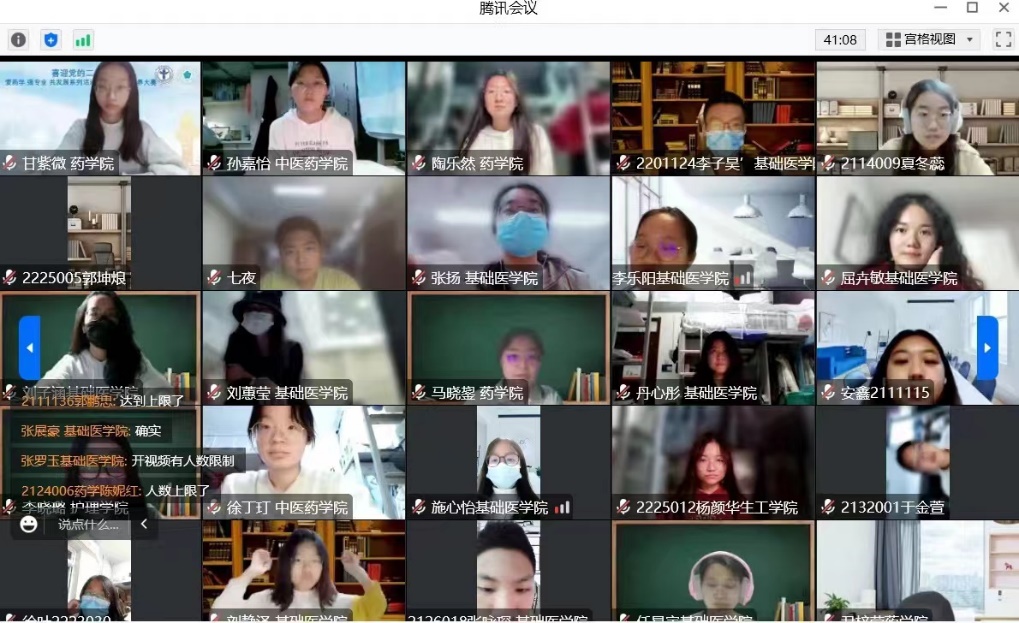The width and height of the screenshot is (1019, 623).
Task: Select 孙嘉怡 中医药学院 video tile
Action: coord(304,115)
